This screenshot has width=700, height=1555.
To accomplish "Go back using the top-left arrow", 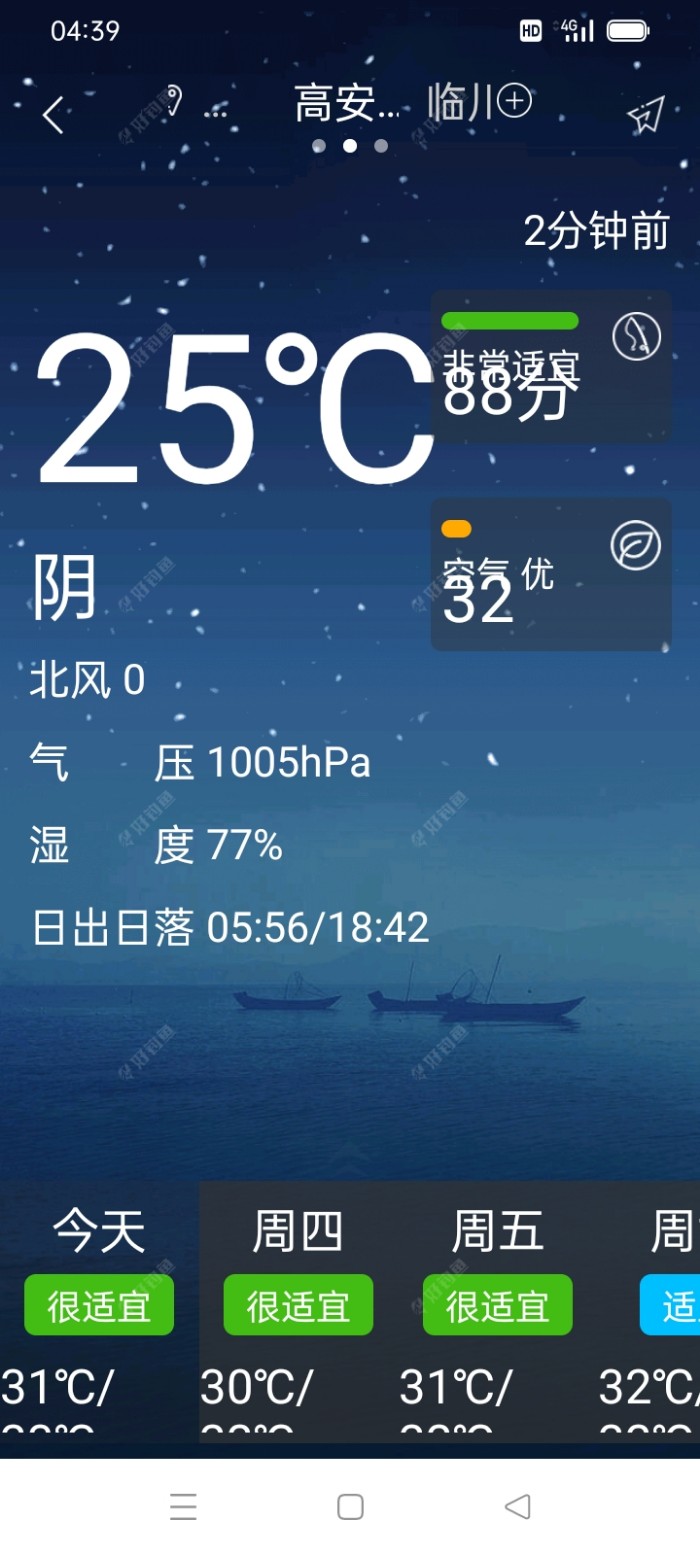I will [x=53, y=115].
